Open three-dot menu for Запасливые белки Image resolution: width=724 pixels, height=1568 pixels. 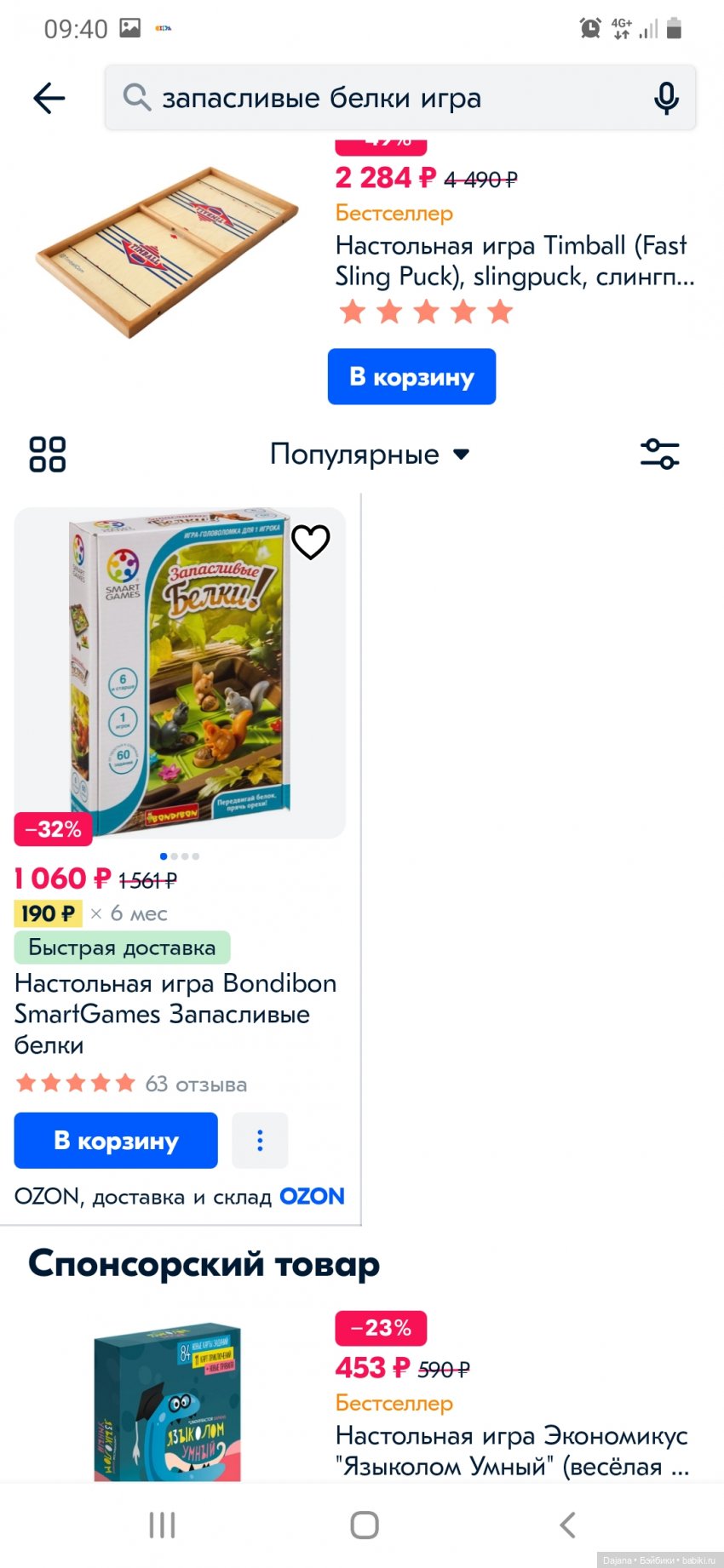point(260,1141)
